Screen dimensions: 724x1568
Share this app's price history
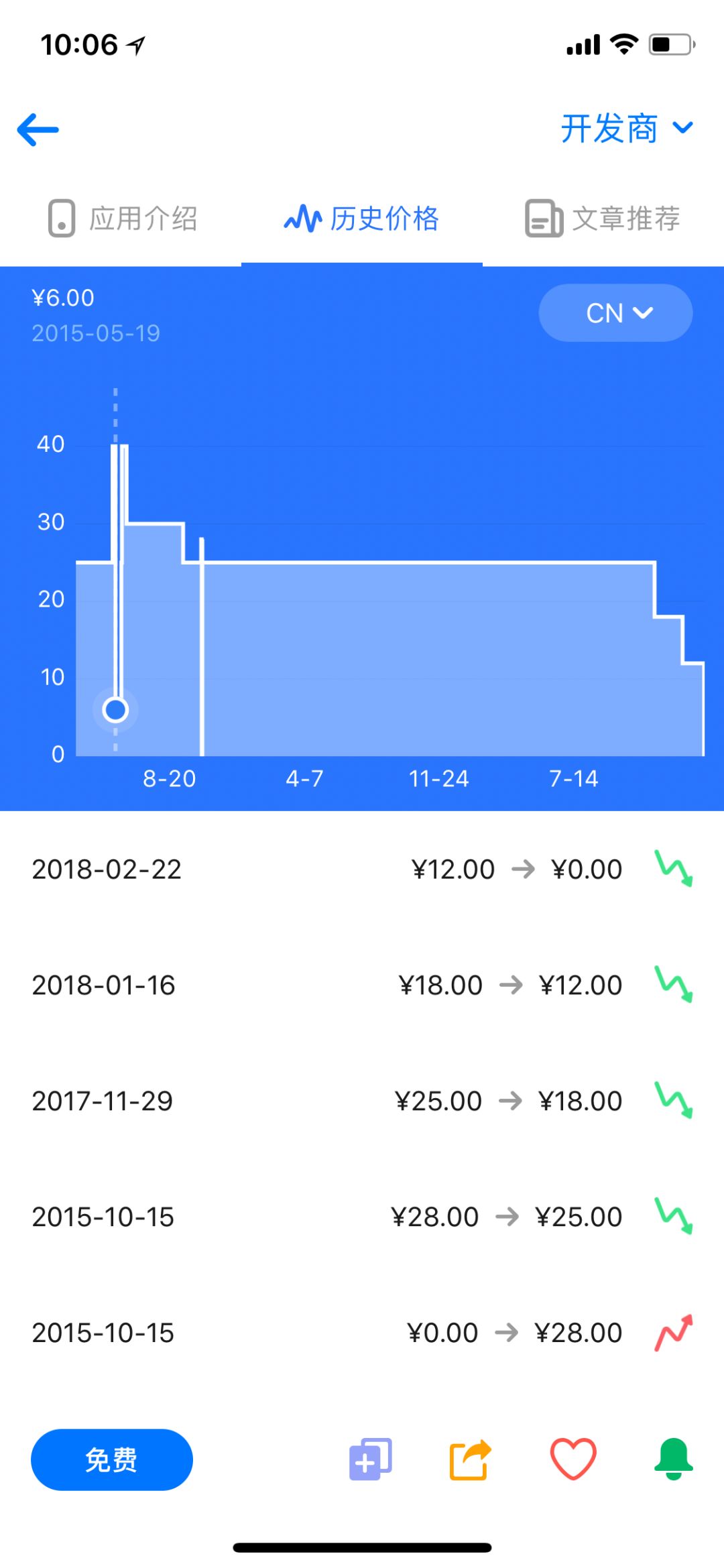pos(469,1459)
